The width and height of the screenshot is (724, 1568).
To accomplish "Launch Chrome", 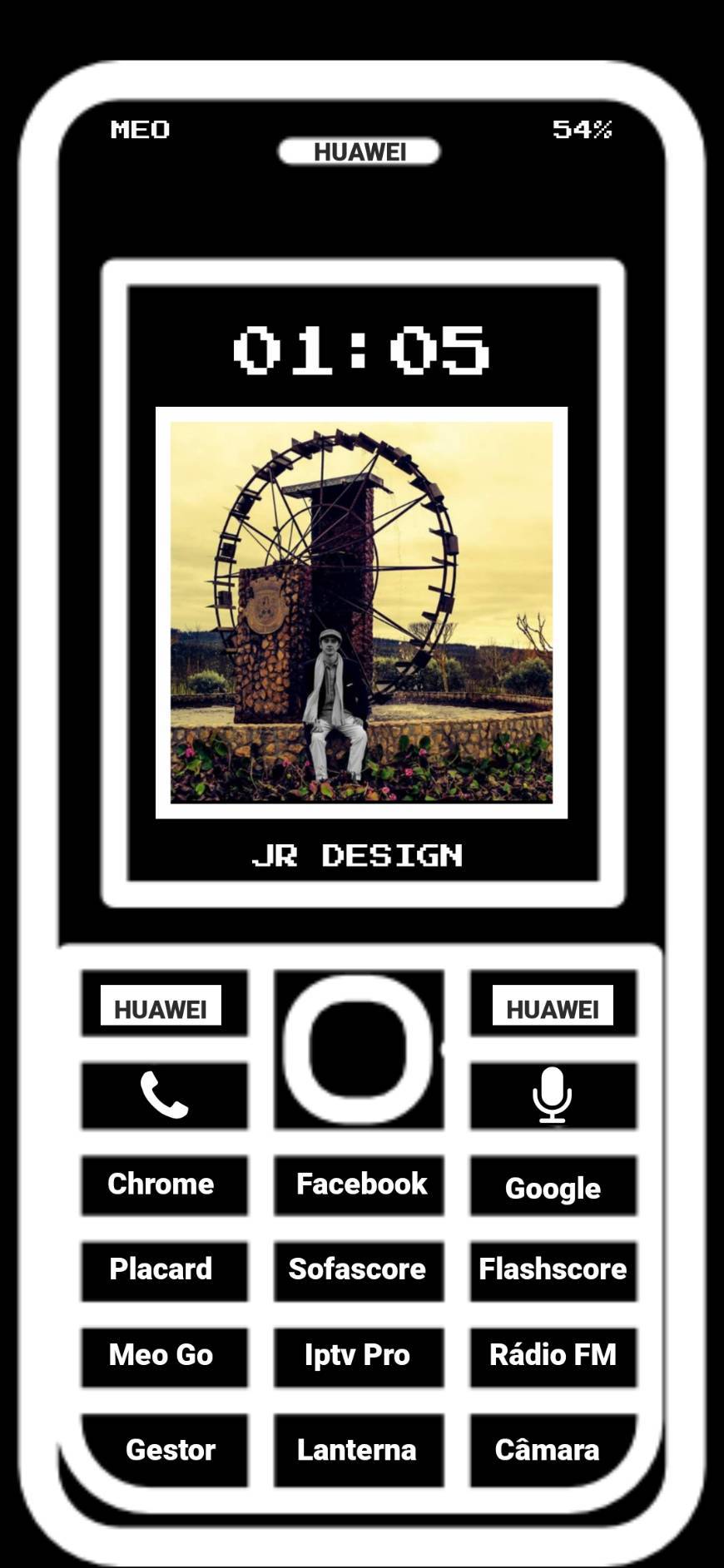I will 165,1185.
